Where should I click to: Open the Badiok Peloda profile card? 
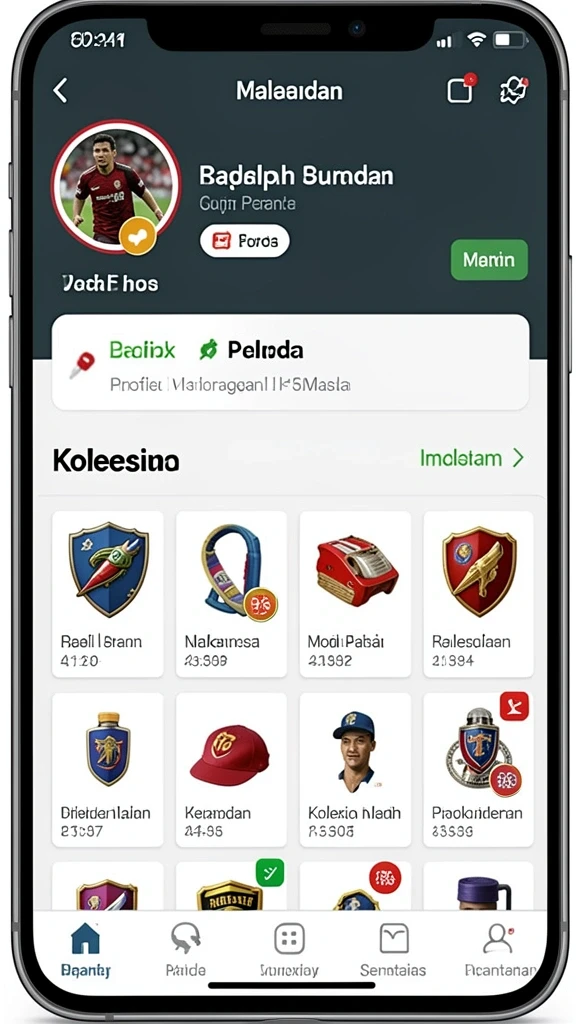coord(291,362)
